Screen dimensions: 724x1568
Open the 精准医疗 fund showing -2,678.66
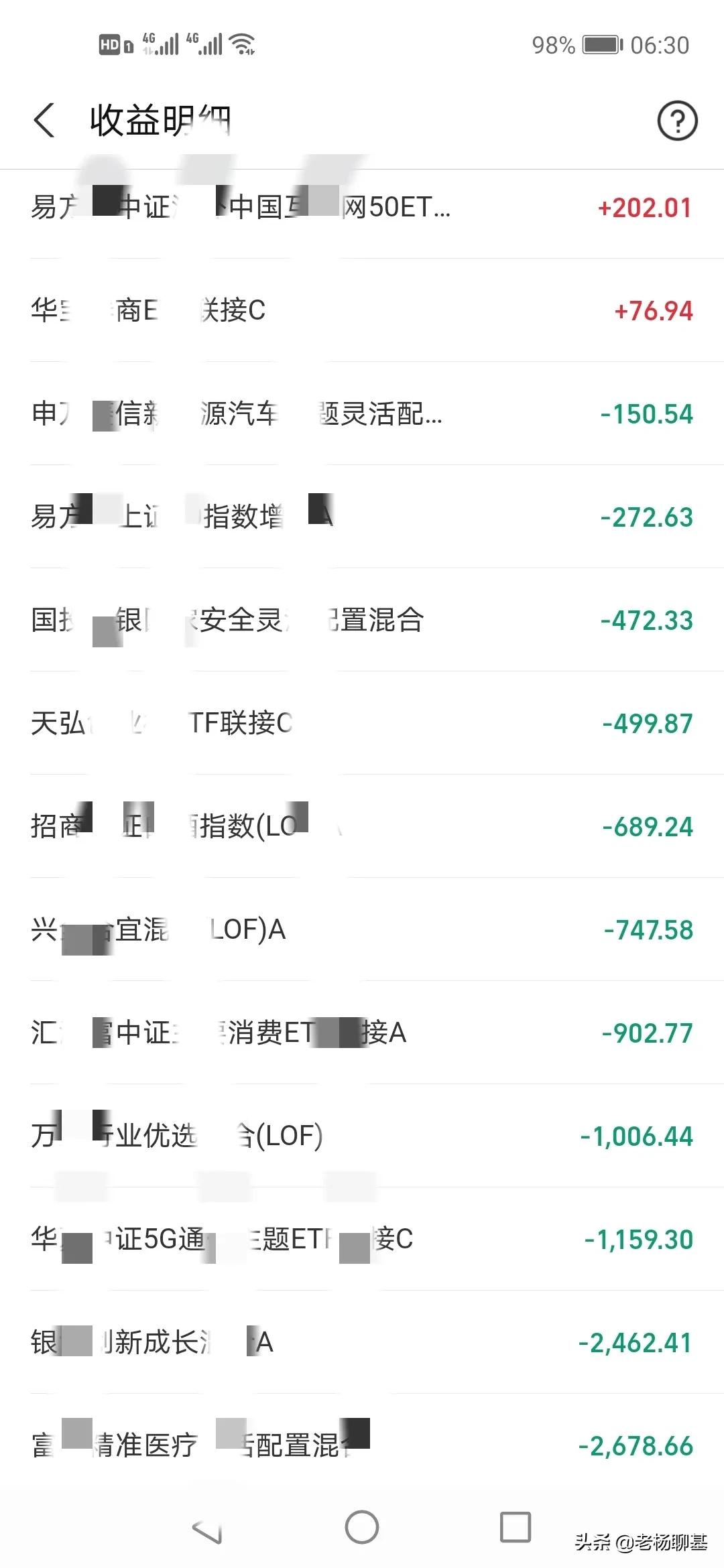[x=362, y=1446]
